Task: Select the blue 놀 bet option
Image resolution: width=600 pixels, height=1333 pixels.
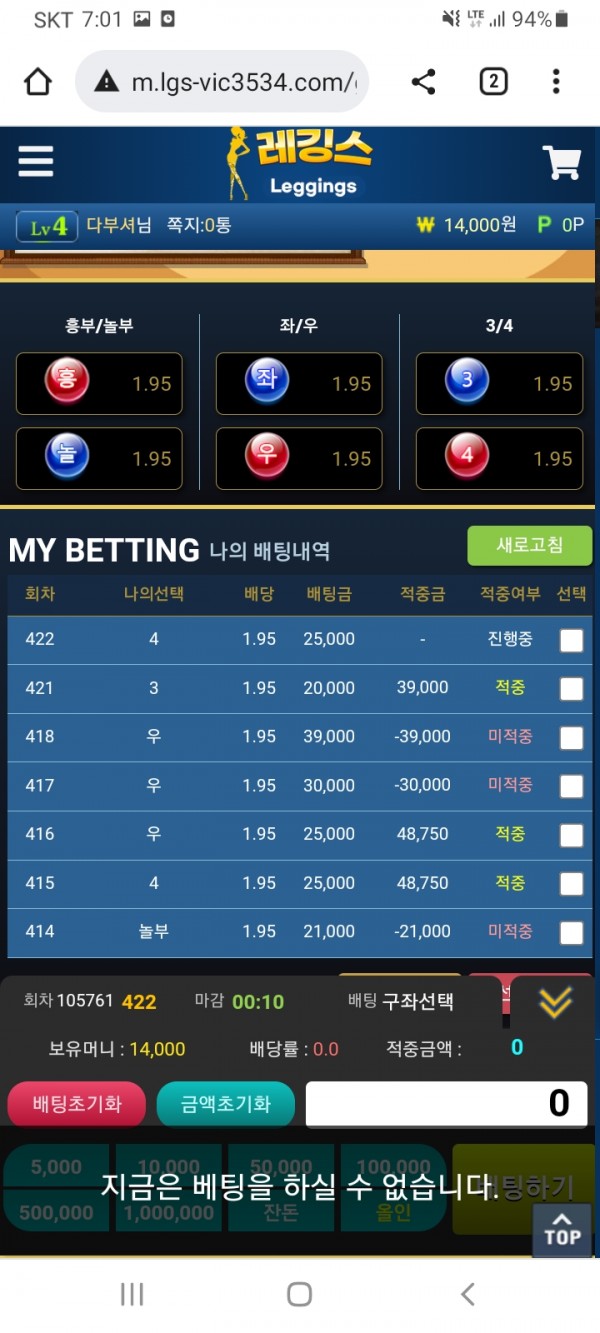Action: (99, 458)
